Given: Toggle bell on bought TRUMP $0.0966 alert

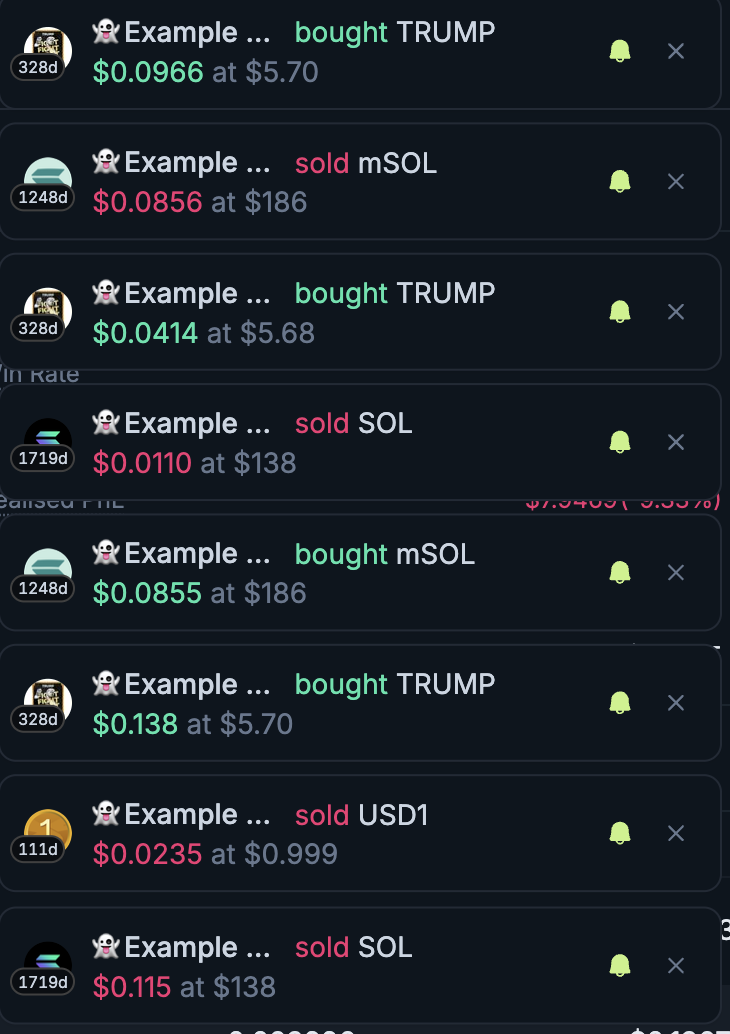Looking at the screenshot, I should 620,51.
